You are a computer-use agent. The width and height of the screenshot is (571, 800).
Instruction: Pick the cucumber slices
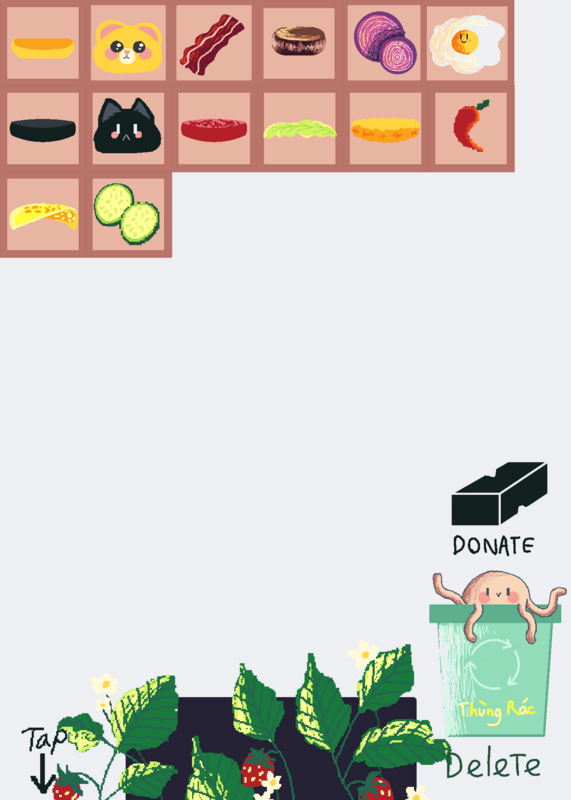(128, 214)
